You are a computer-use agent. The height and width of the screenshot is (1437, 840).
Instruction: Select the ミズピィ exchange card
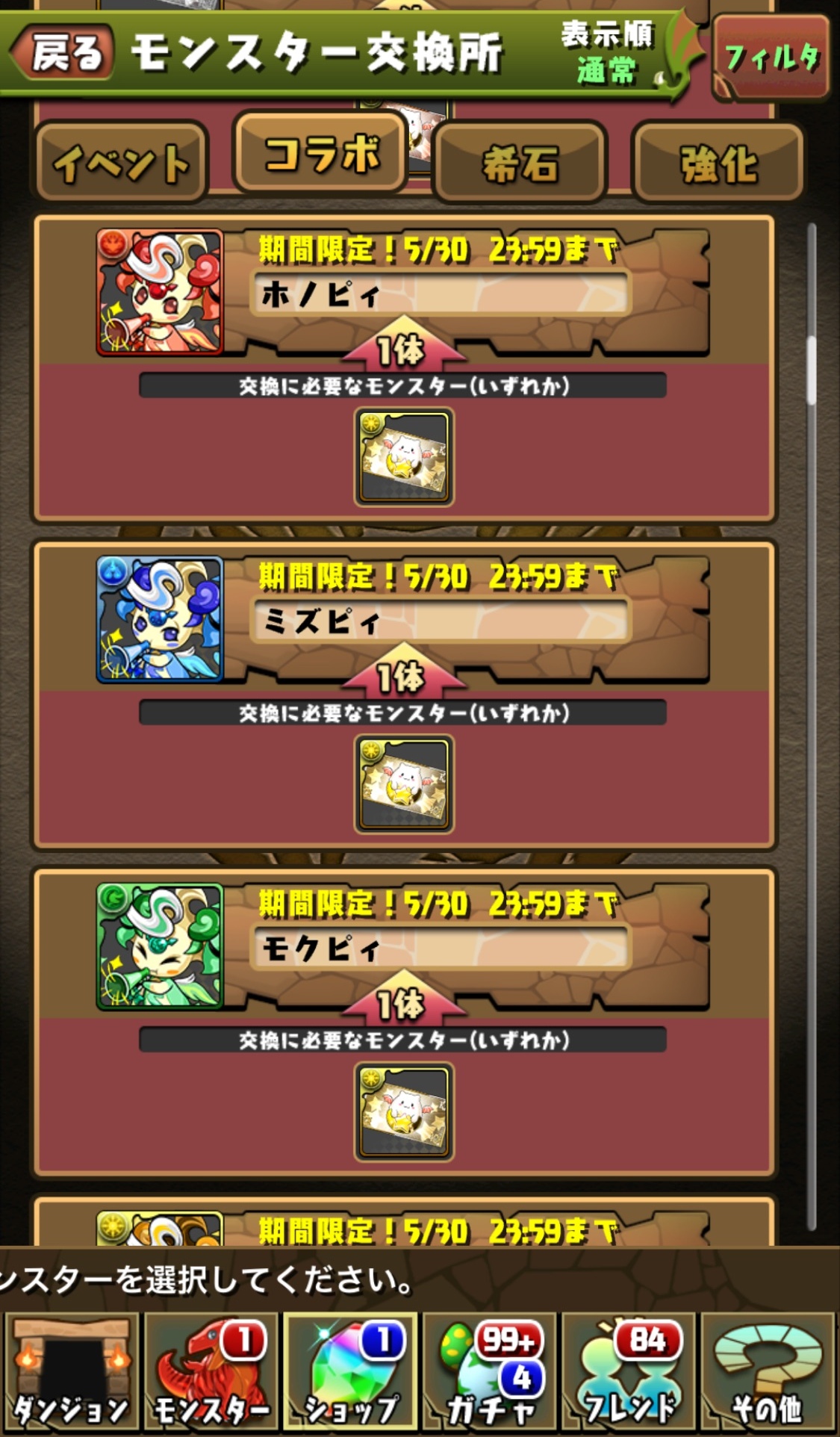click(x=441, y=620)
